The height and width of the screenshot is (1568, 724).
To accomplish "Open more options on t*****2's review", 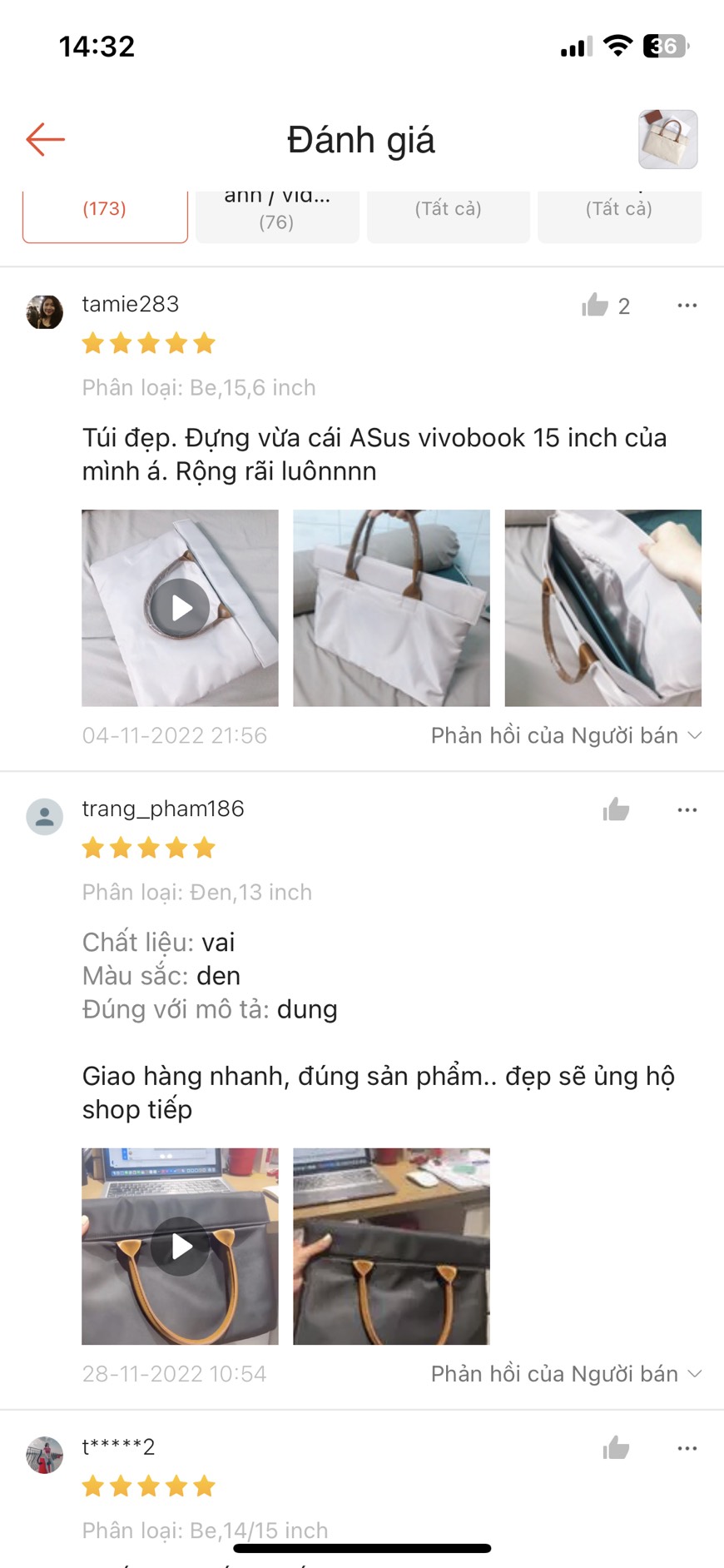I will 687,1448.
